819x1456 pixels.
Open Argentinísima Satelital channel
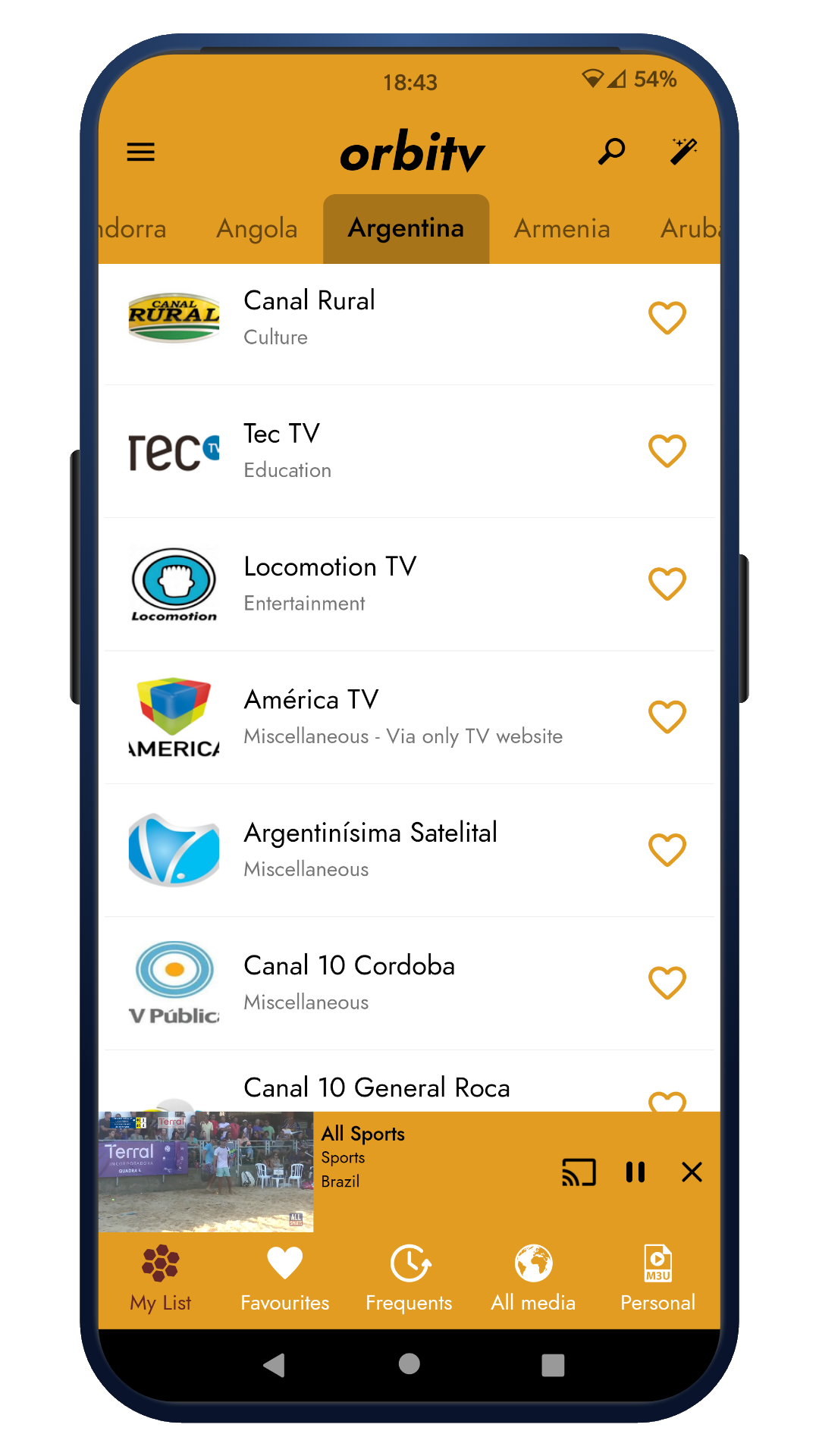coord(379,849)
